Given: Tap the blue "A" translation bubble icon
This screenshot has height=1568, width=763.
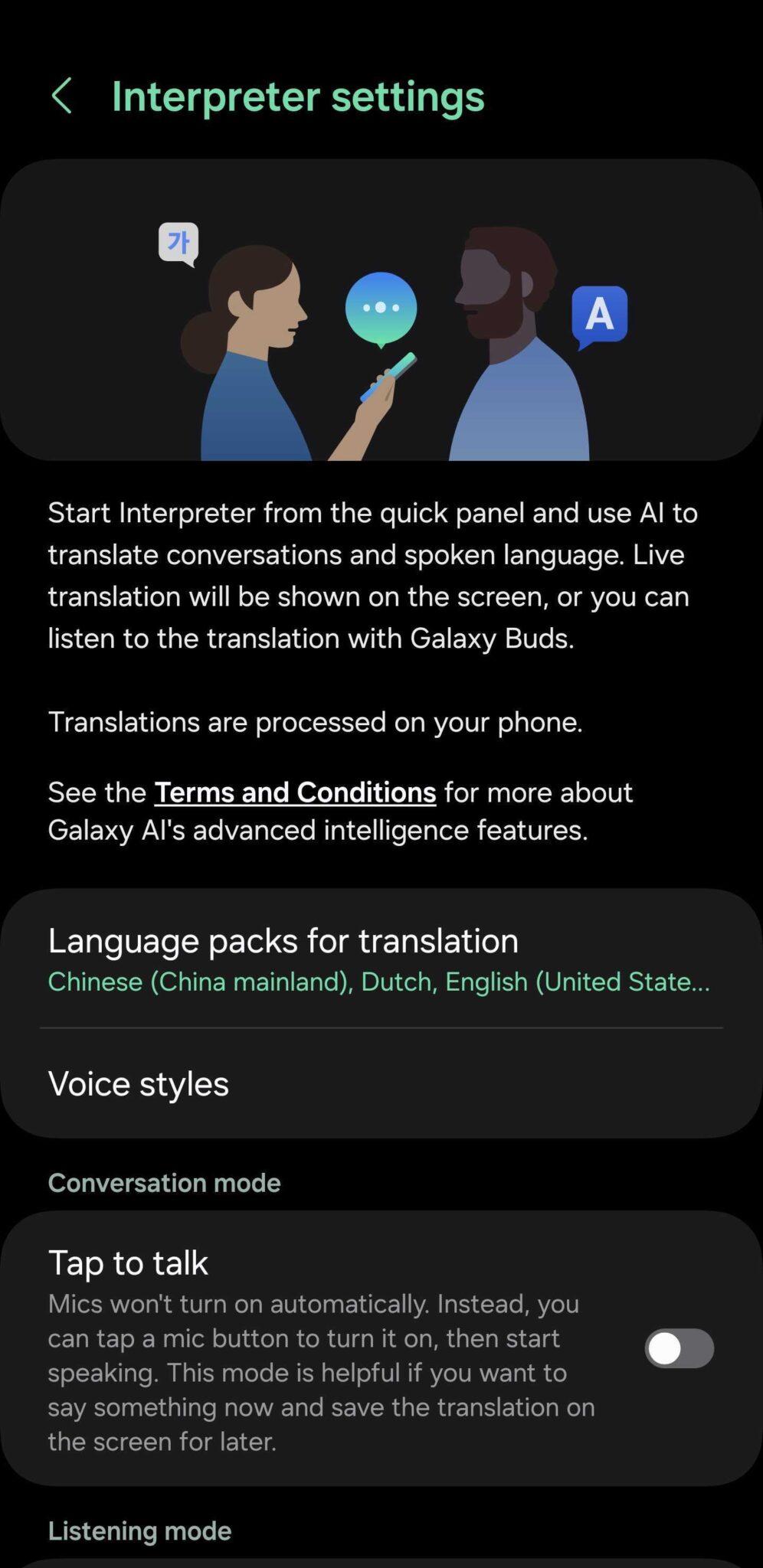Looking at the screenshot, I should point(600,312).
